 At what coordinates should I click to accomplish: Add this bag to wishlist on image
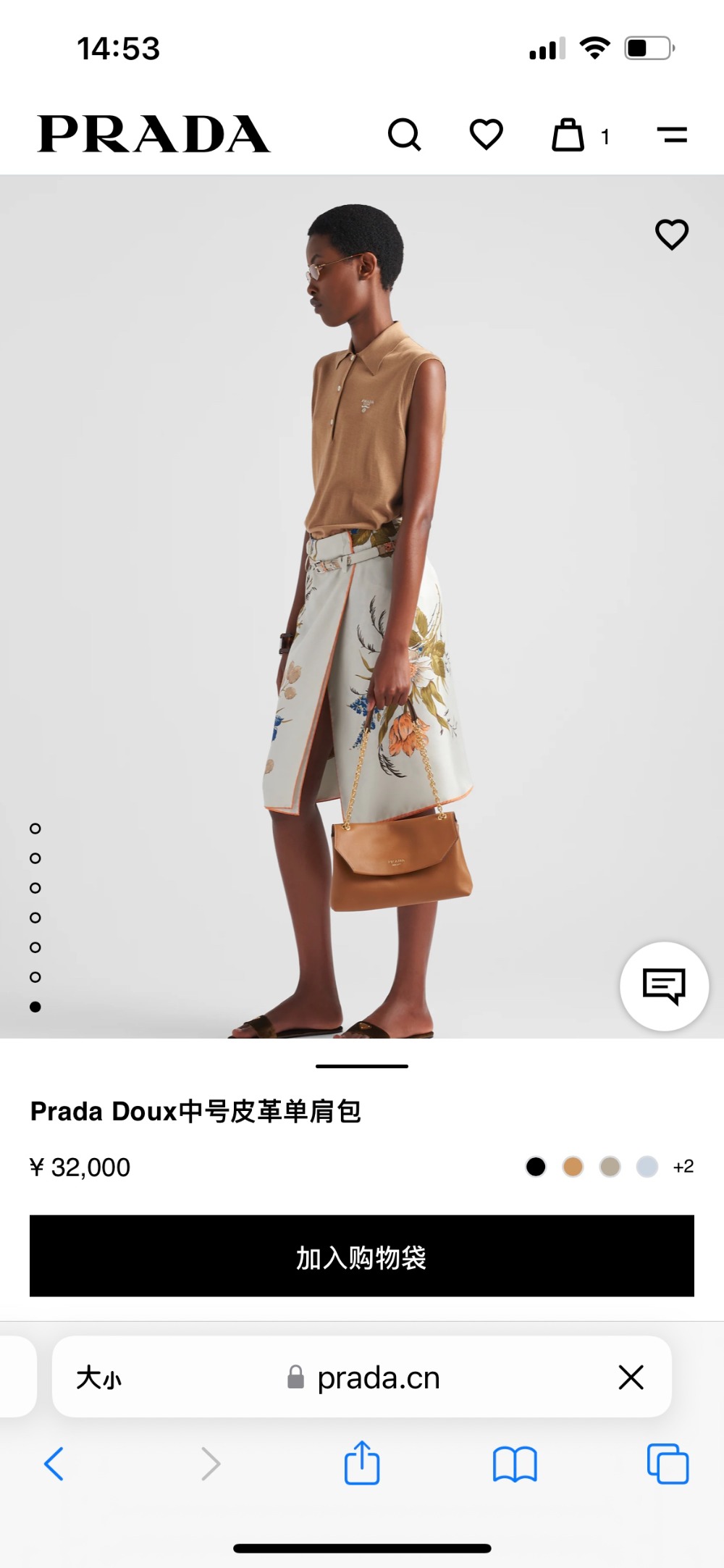point(671,235)
